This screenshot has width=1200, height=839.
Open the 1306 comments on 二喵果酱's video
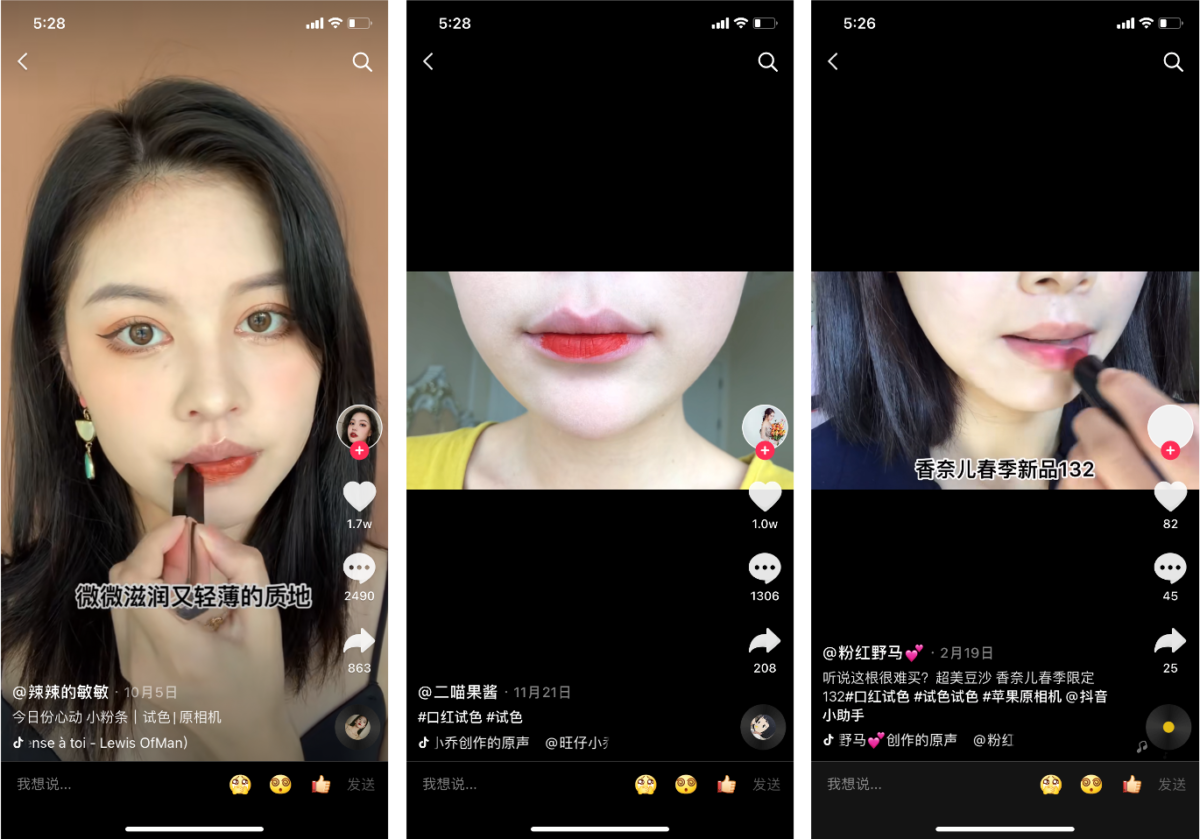tap(765, 569)
